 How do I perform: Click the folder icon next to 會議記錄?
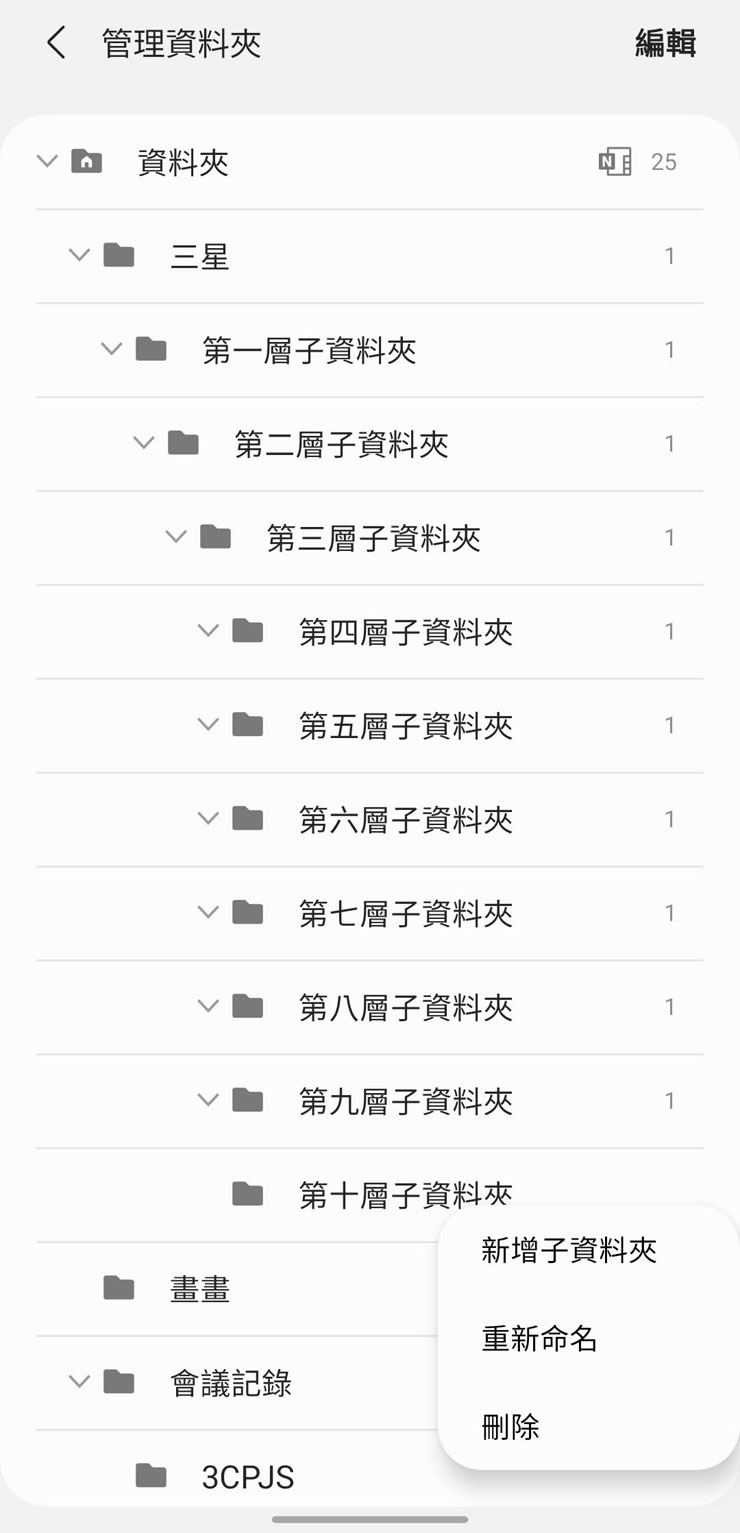[x=120, y=1383]
